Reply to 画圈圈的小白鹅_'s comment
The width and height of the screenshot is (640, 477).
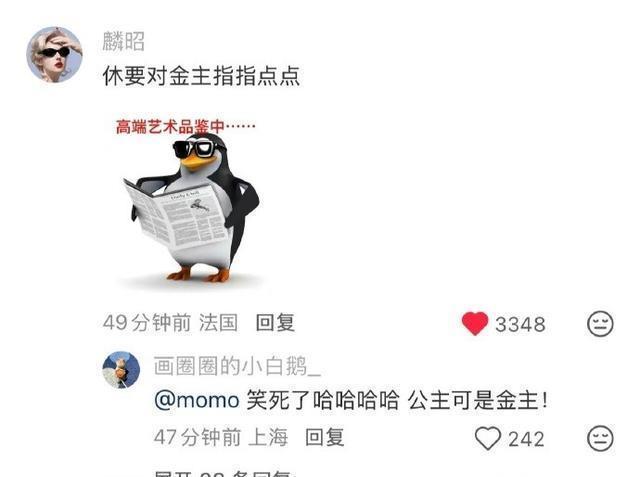tap(324, 437)
